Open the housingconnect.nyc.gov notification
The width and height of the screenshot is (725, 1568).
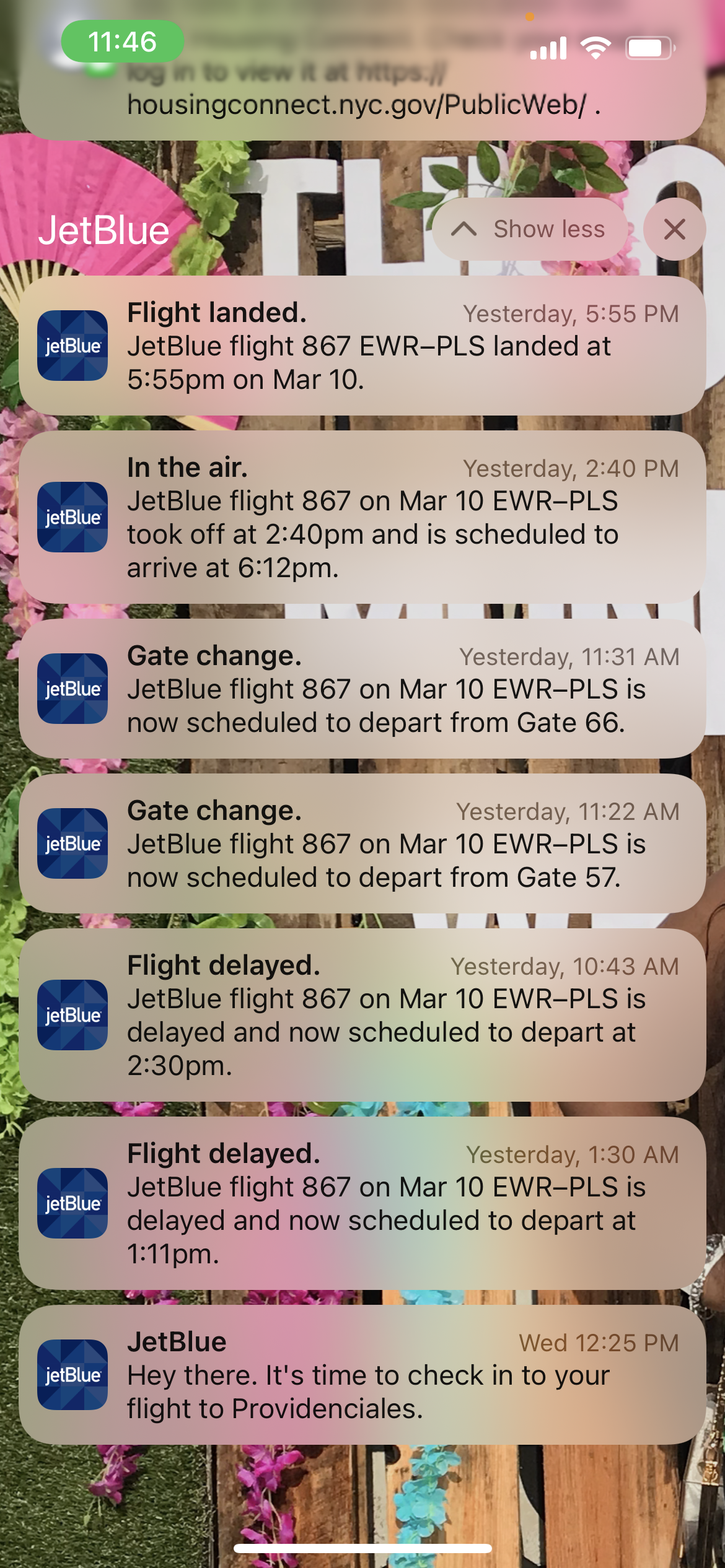pyautogui.click(x=362, y=81)
